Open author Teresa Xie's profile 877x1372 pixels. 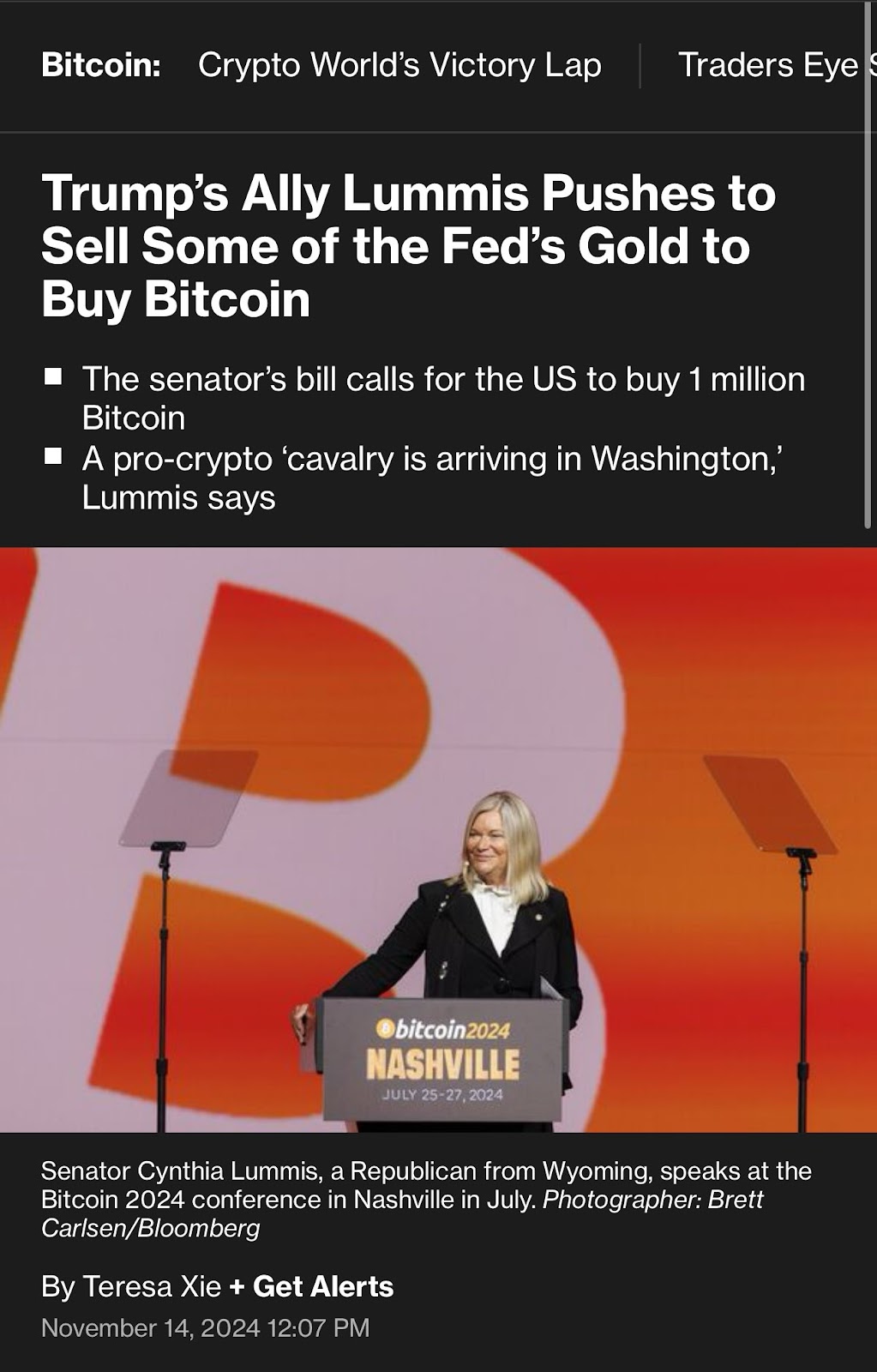point(152,1286)
